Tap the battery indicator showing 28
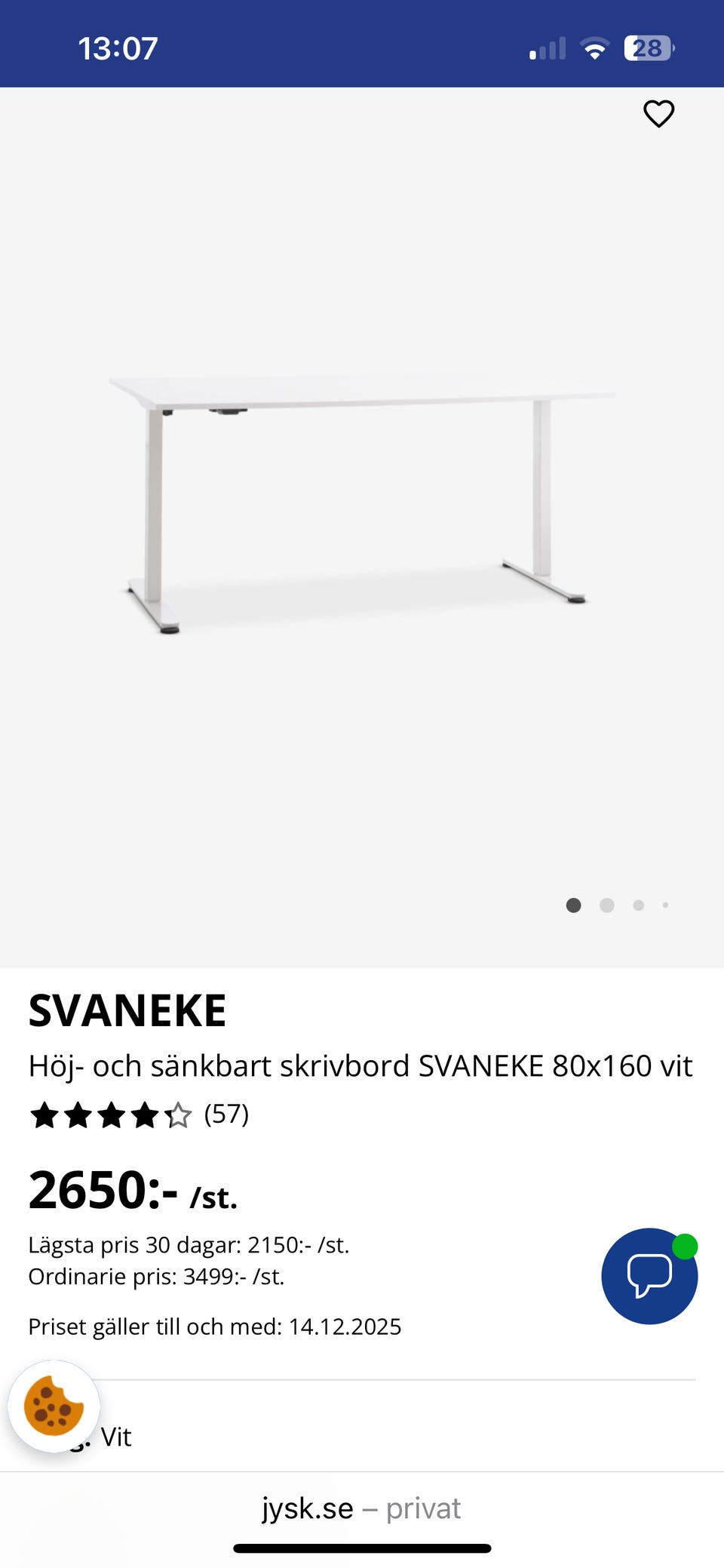 coord(647,48)
